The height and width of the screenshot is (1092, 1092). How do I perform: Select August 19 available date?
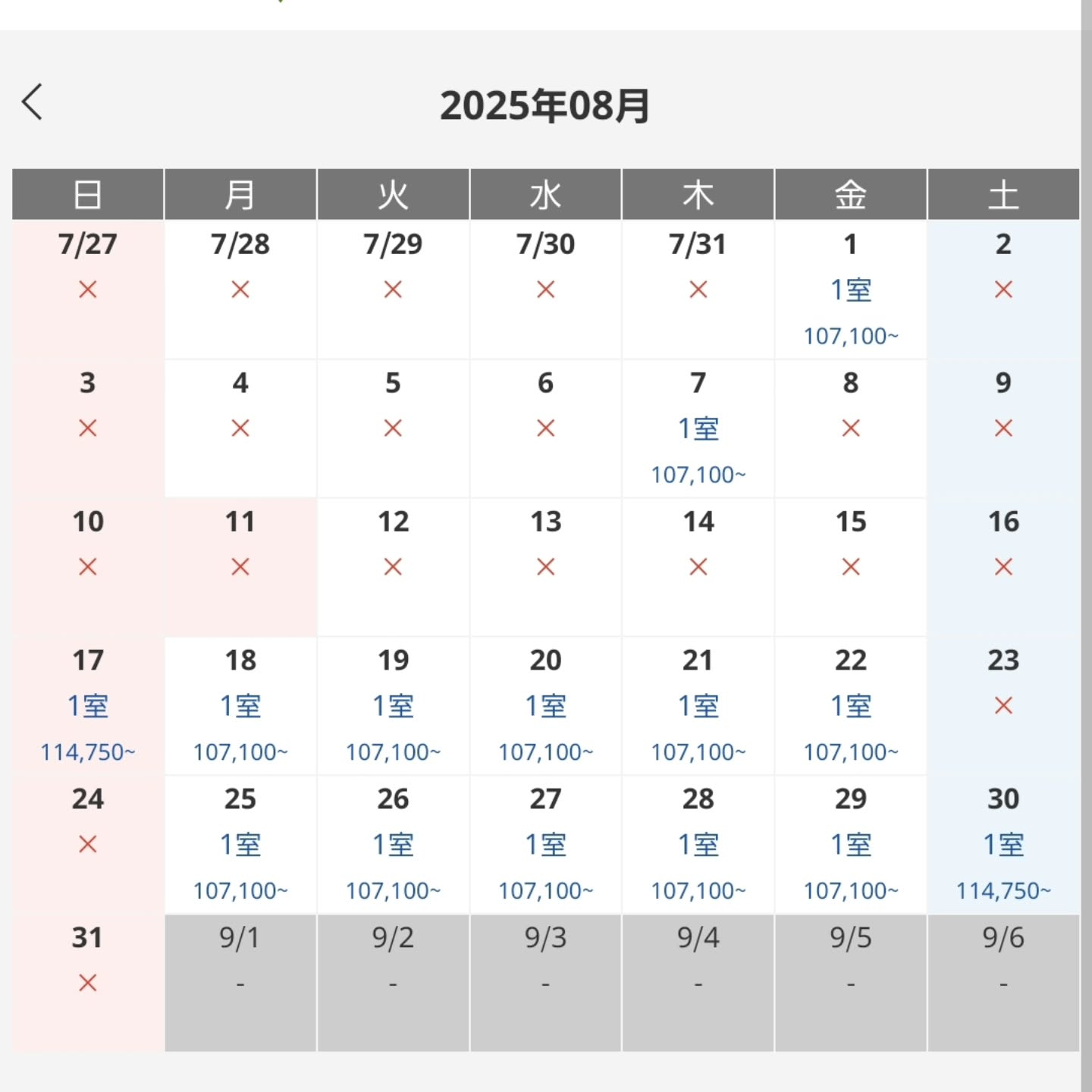pos(393,707)
